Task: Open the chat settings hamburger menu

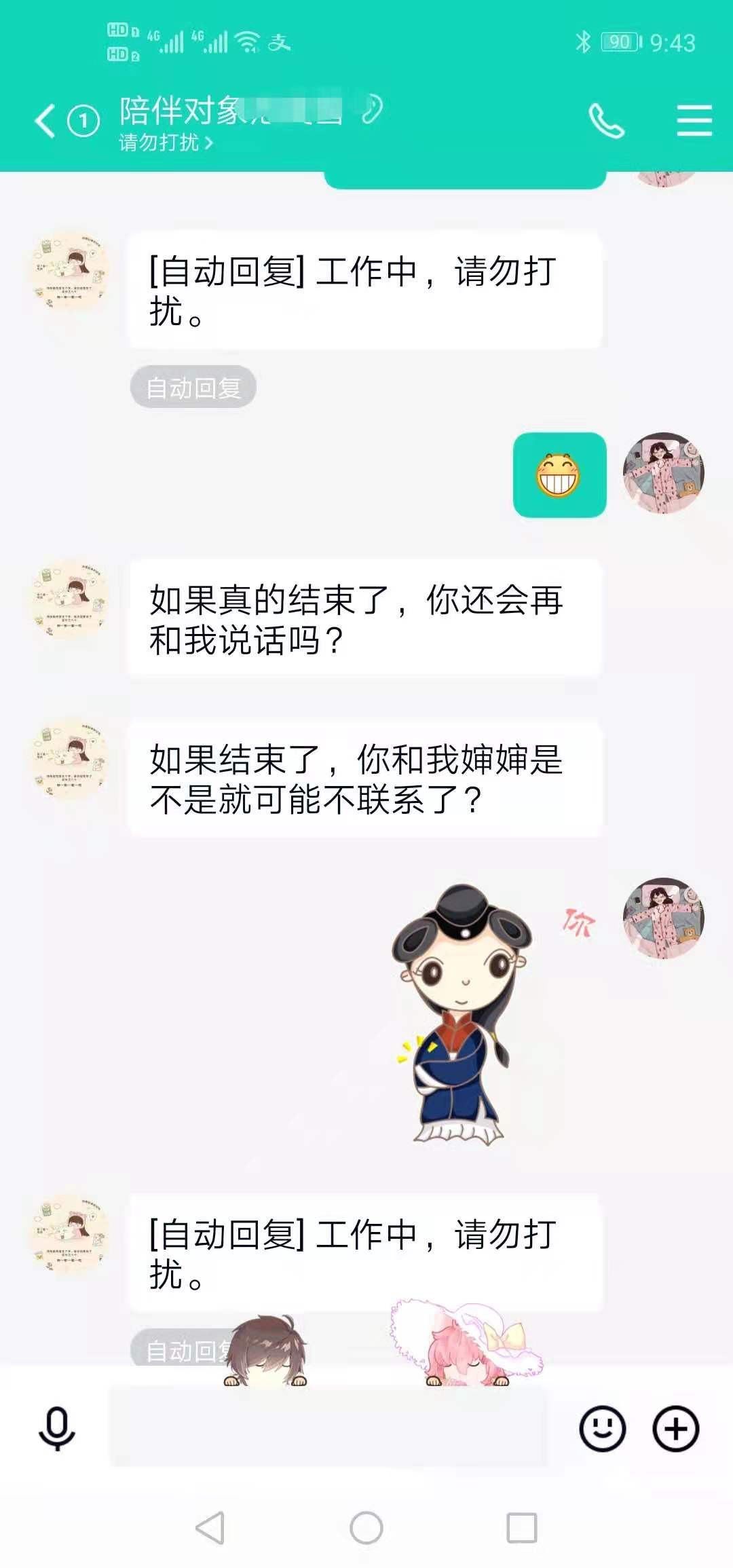Action: coord(694,121)
